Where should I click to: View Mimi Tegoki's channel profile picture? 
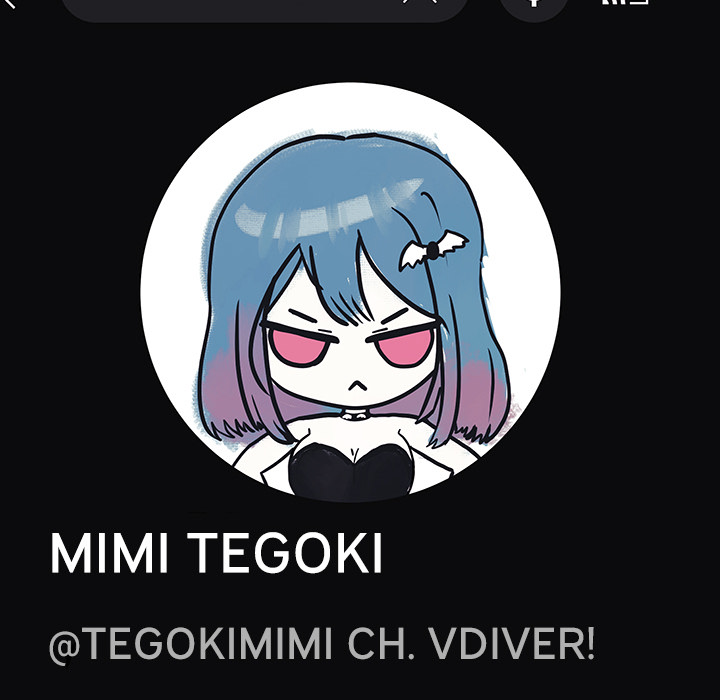pos(350,291)
